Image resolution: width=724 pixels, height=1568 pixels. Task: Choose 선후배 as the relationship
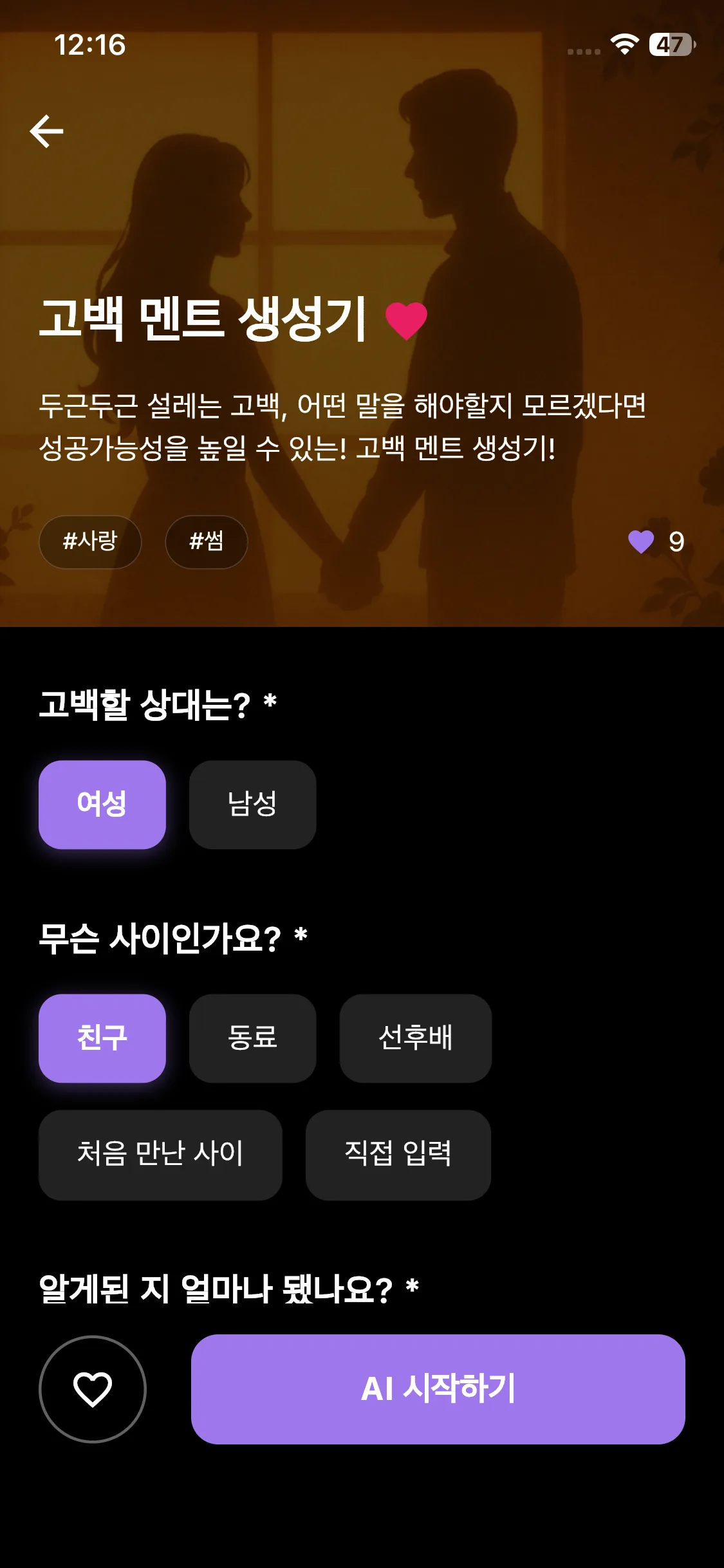pyautogui.click(x=415, y=1038)
